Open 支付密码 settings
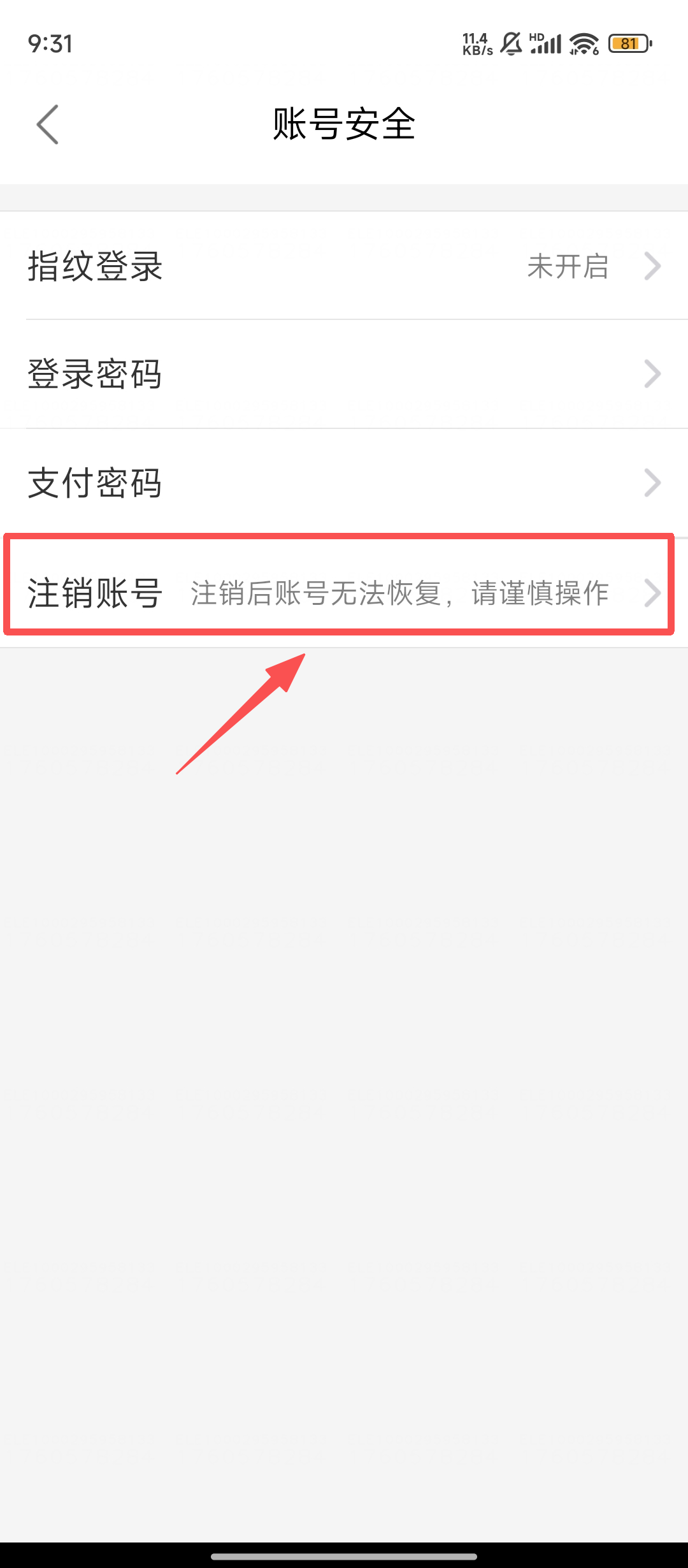The image size is (688, 1568). click(344, 483)
